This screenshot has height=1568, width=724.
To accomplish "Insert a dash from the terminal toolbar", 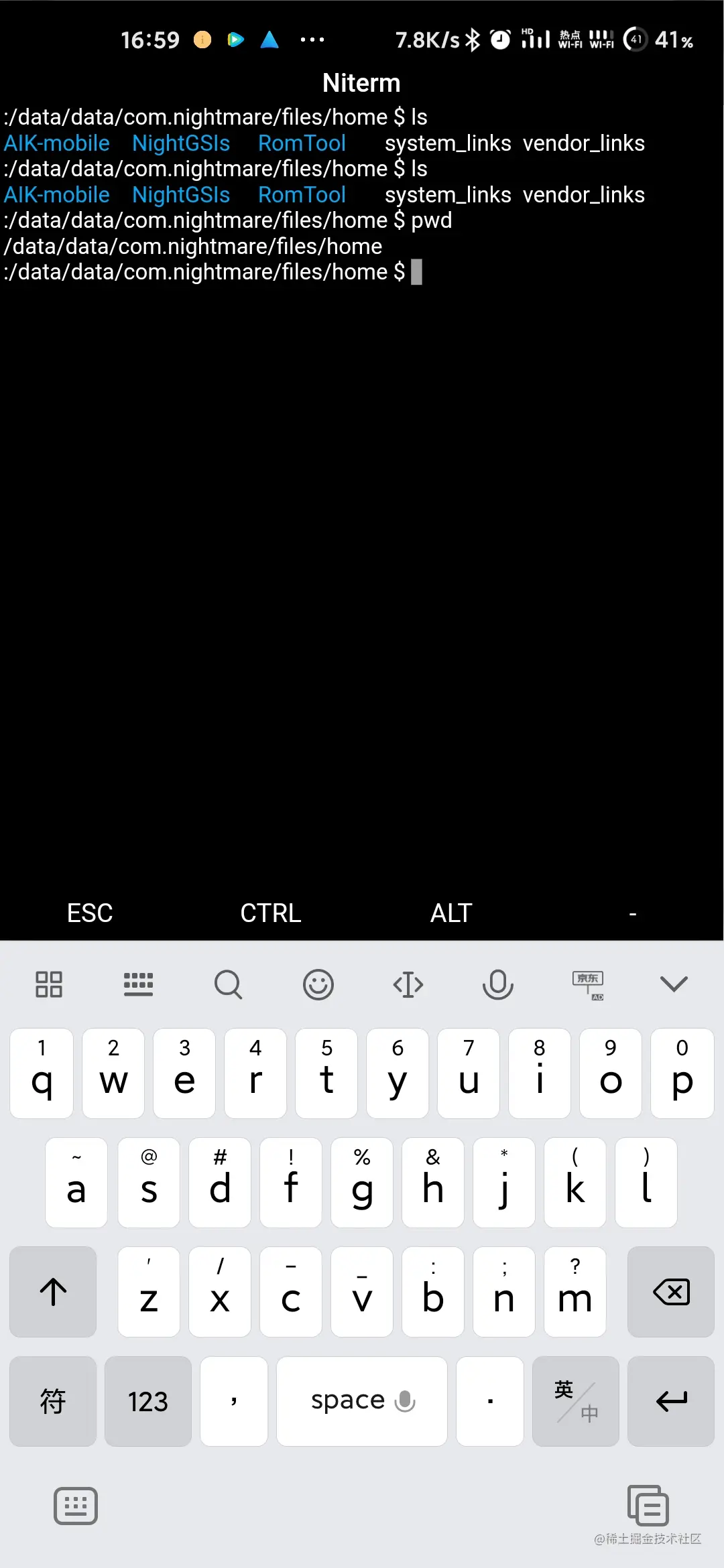I will click(x=632, y=914).
